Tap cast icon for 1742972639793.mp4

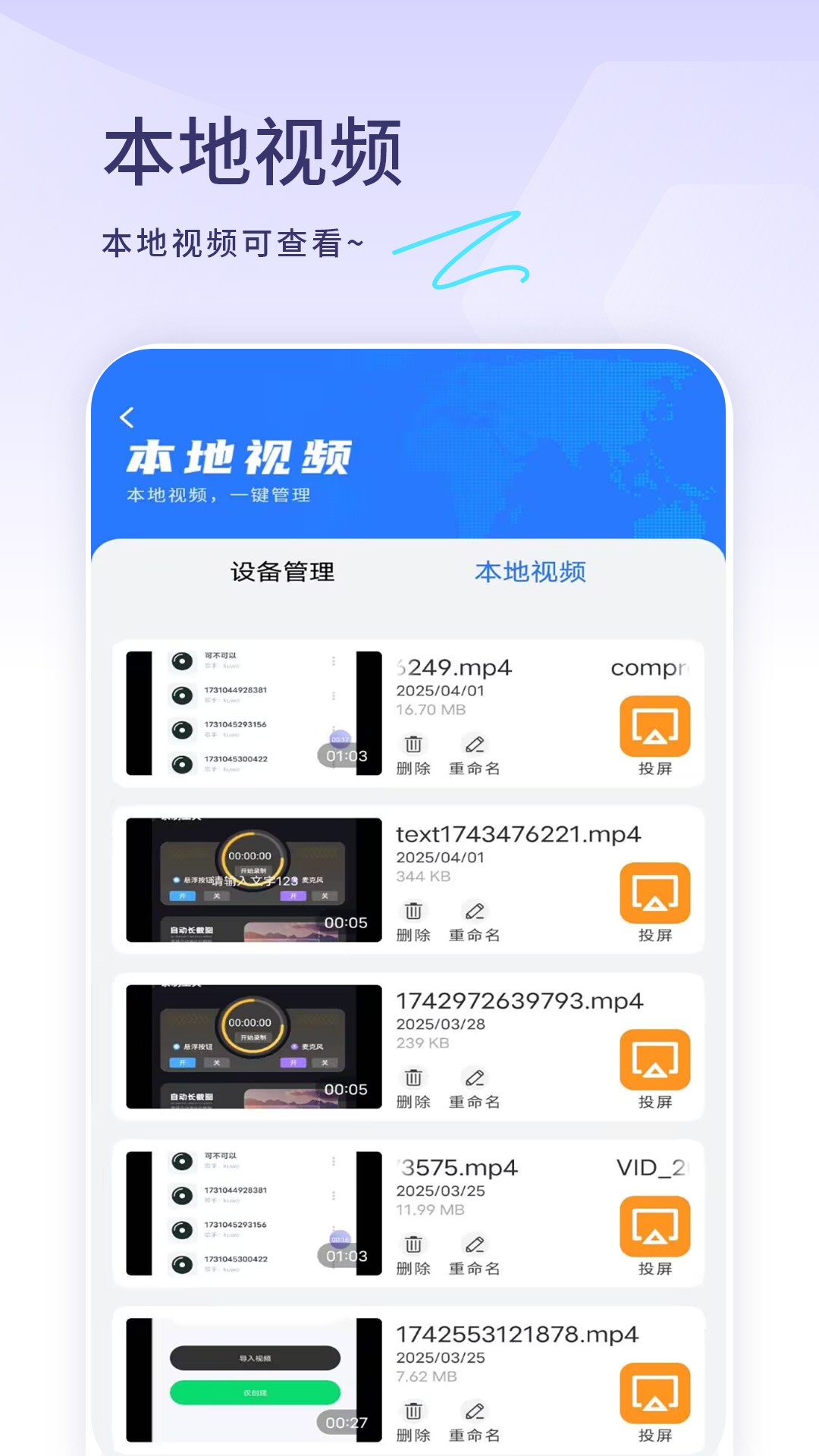click(x=654, y=1060)
